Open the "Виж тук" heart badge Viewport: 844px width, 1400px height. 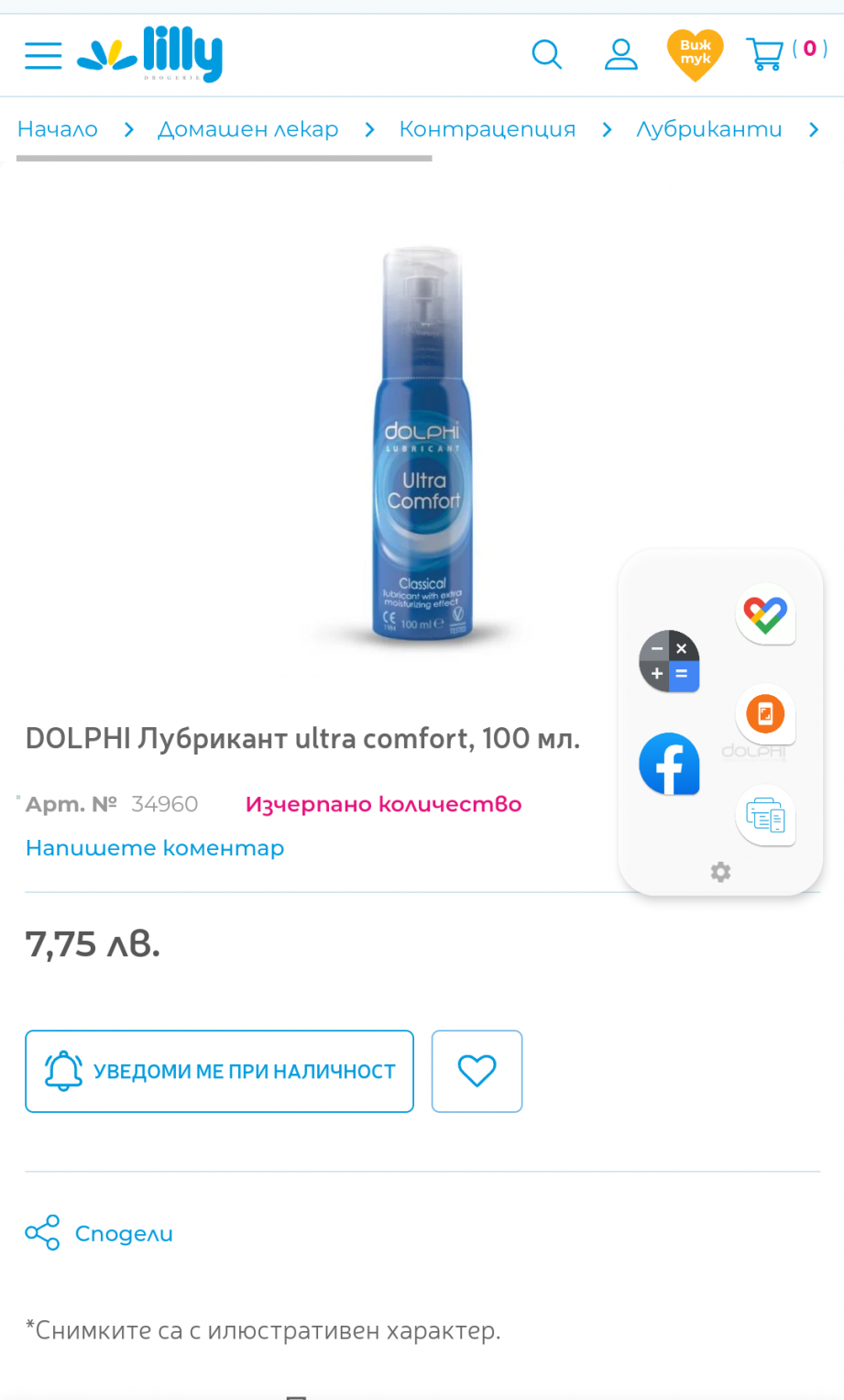696,55
